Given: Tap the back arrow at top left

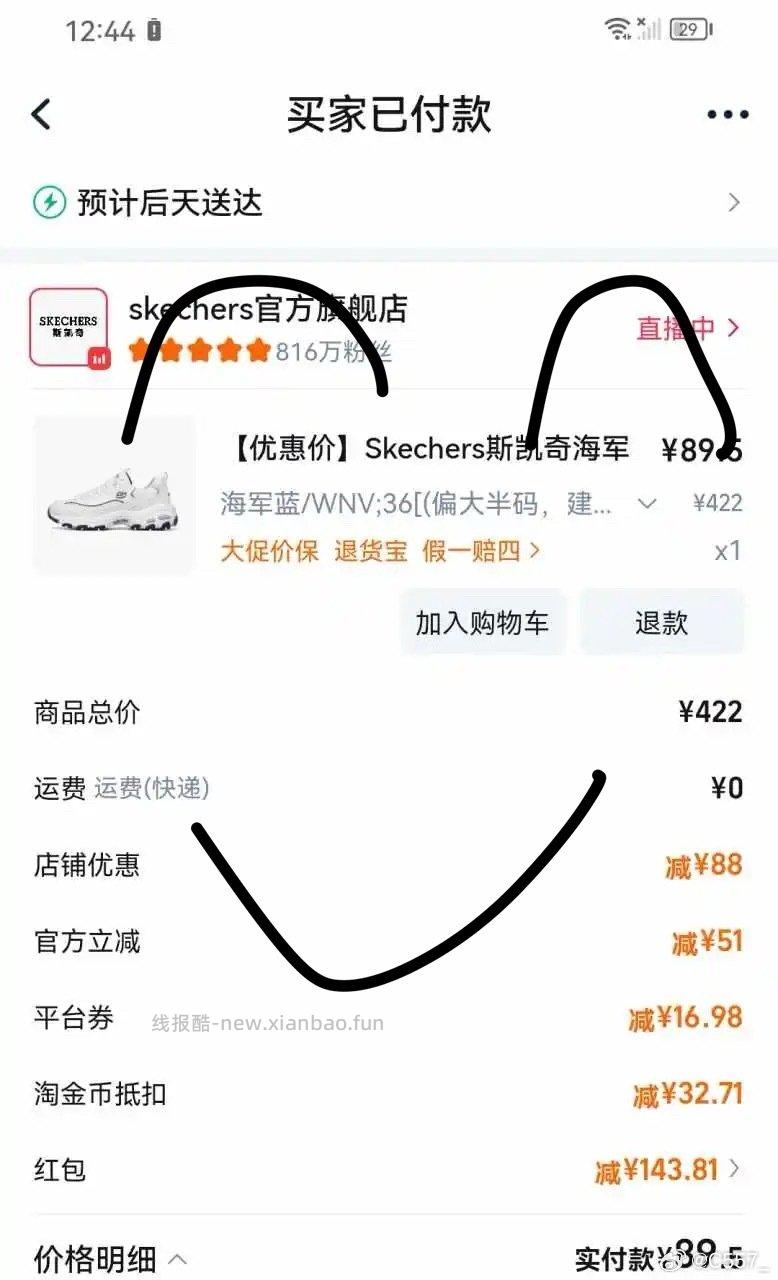Looking at the screenshot, I should point(40,114).
